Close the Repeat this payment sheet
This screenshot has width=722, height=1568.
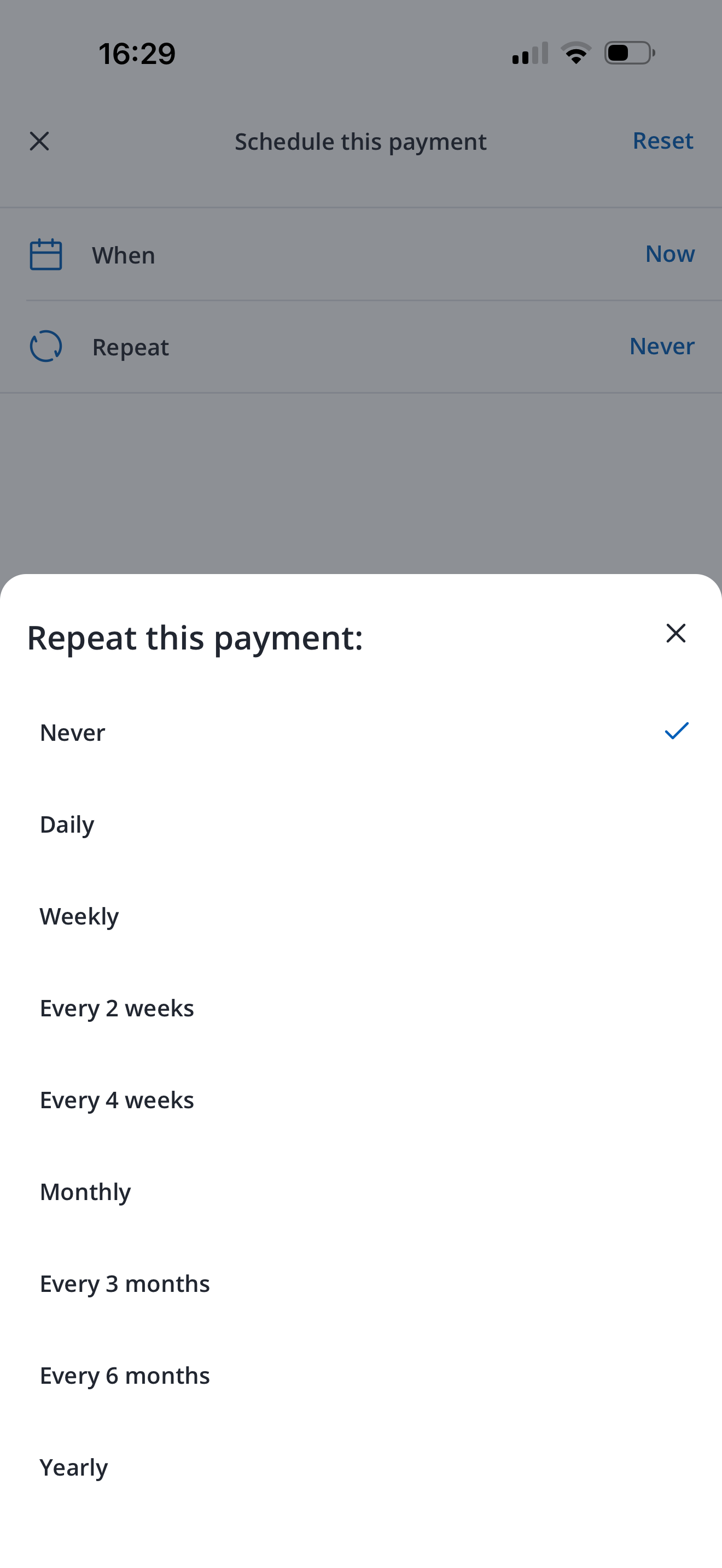[676, 633]
